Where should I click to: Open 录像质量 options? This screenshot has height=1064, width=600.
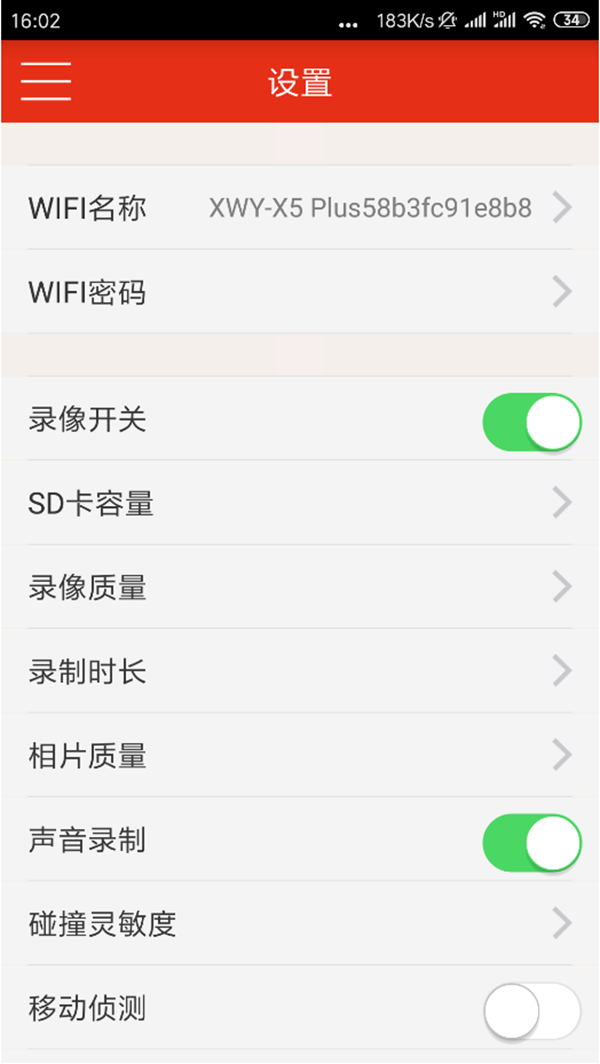pos(300,588)
